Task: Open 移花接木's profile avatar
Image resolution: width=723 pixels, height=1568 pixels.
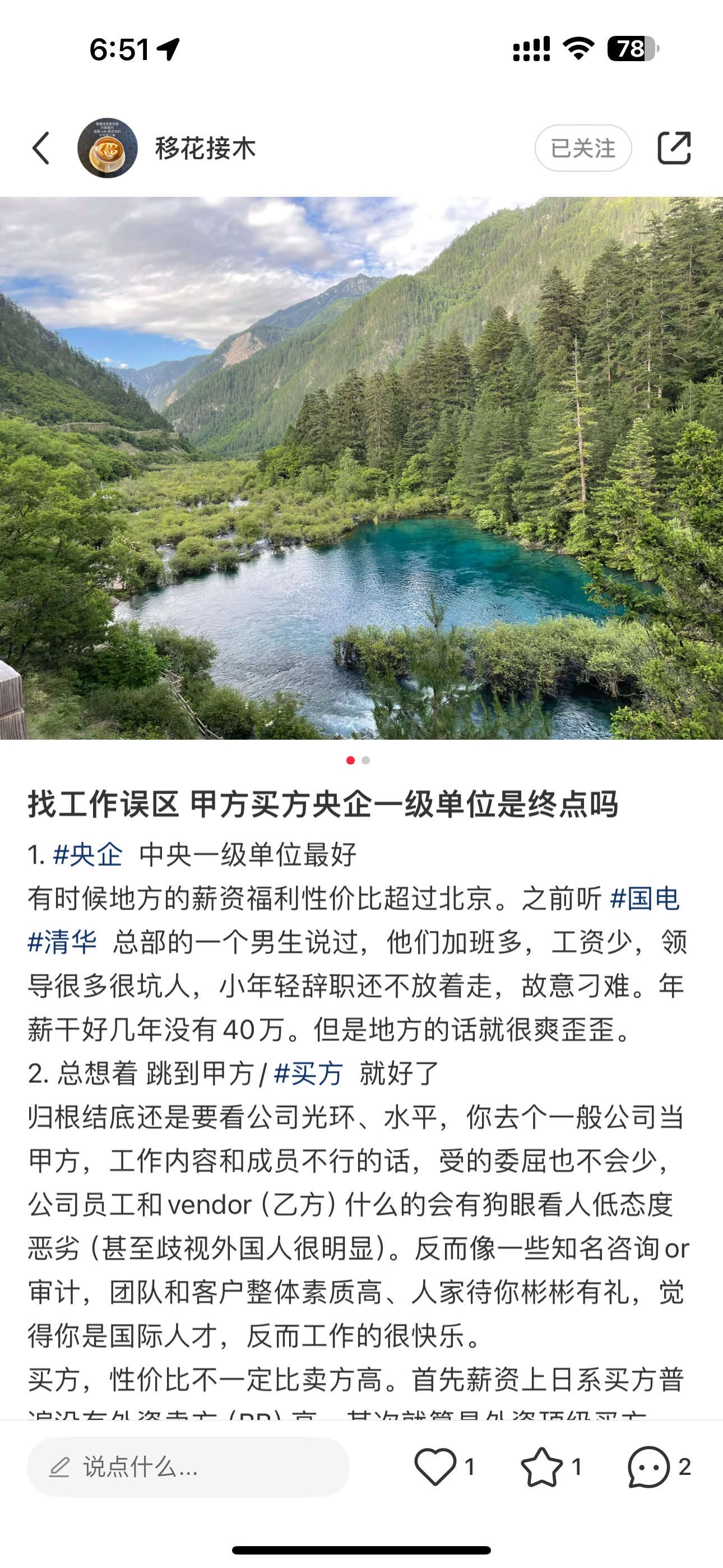Action: coord(107,148)
